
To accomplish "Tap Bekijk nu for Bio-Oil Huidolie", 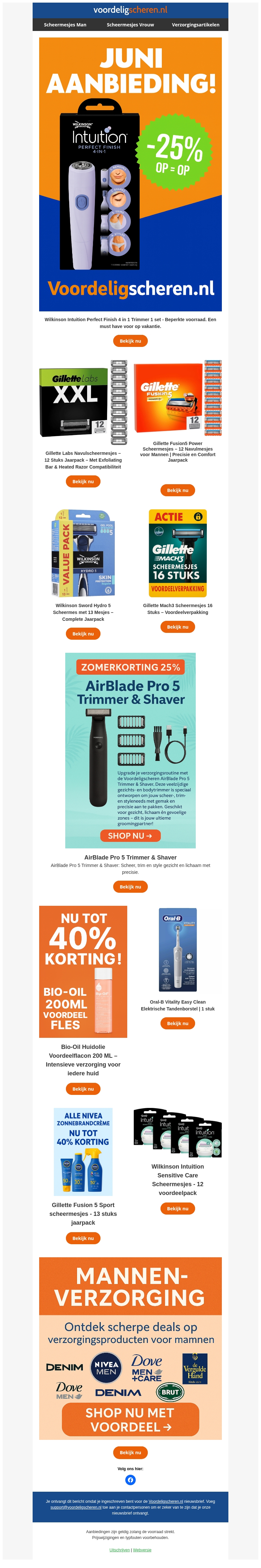I will [x=83, y=1089].
